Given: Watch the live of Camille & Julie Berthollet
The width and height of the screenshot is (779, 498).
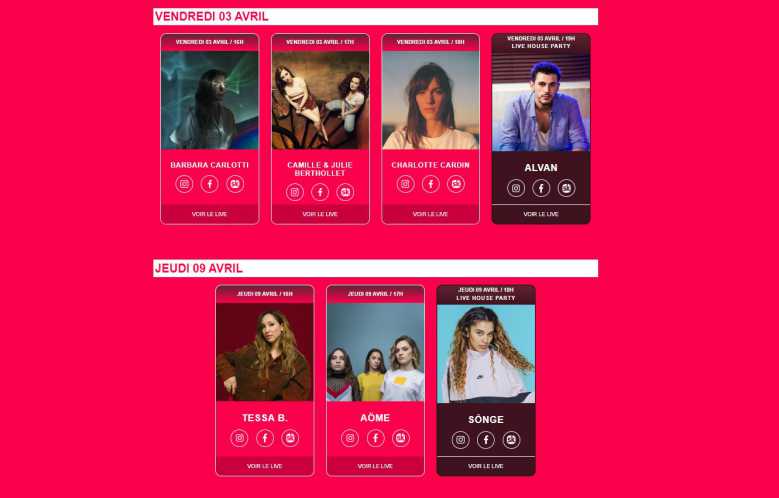Looking at the screenshot, I should coord(320,214).
